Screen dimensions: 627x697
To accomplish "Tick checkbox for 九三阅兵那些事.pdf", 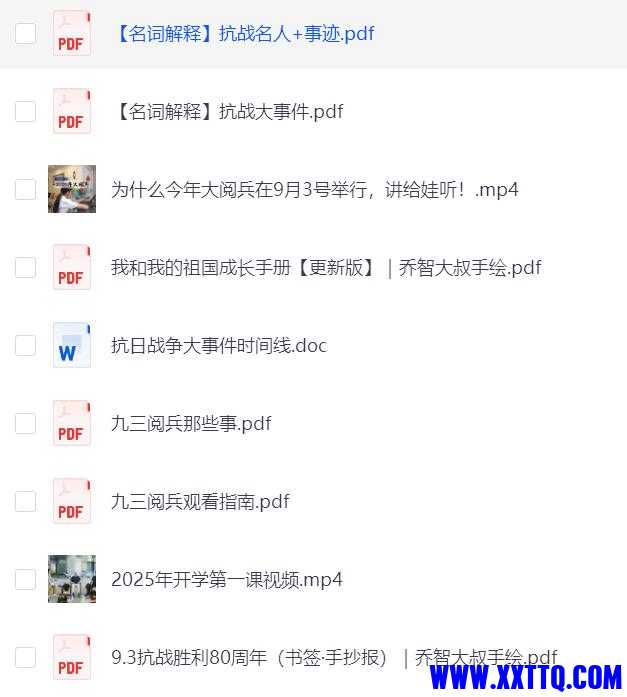I will [x=25, y=423].
